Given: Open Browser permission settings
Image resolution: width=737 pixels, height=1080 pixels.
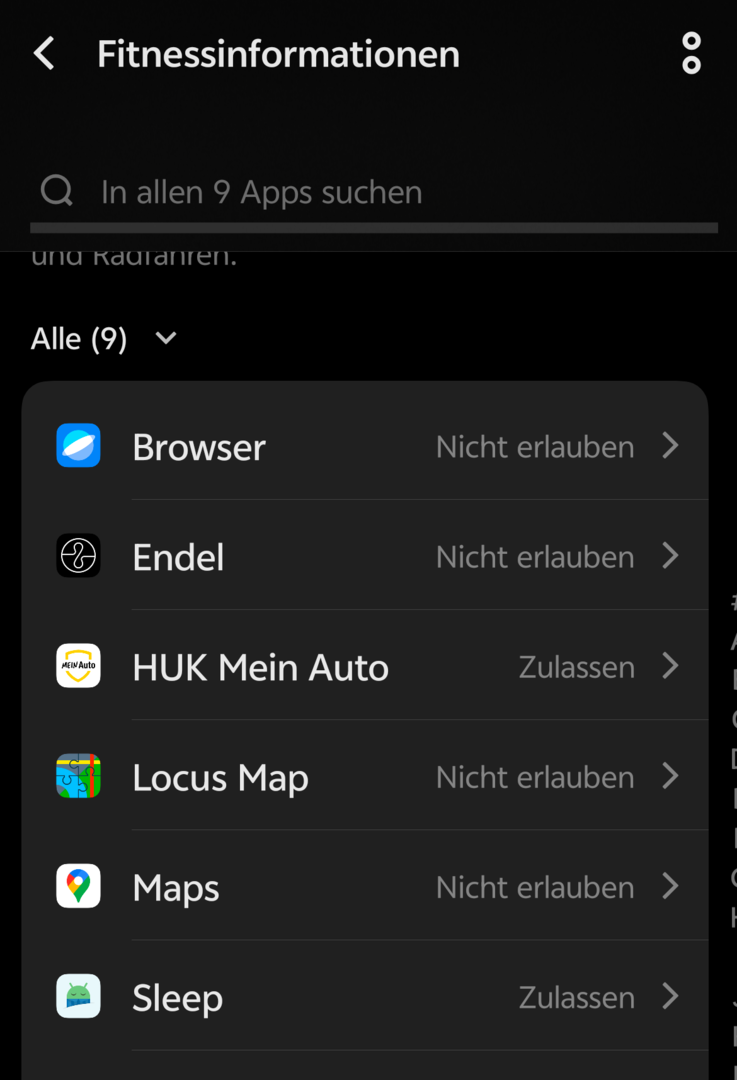Looking at the screenshot, I should [366, 447].
